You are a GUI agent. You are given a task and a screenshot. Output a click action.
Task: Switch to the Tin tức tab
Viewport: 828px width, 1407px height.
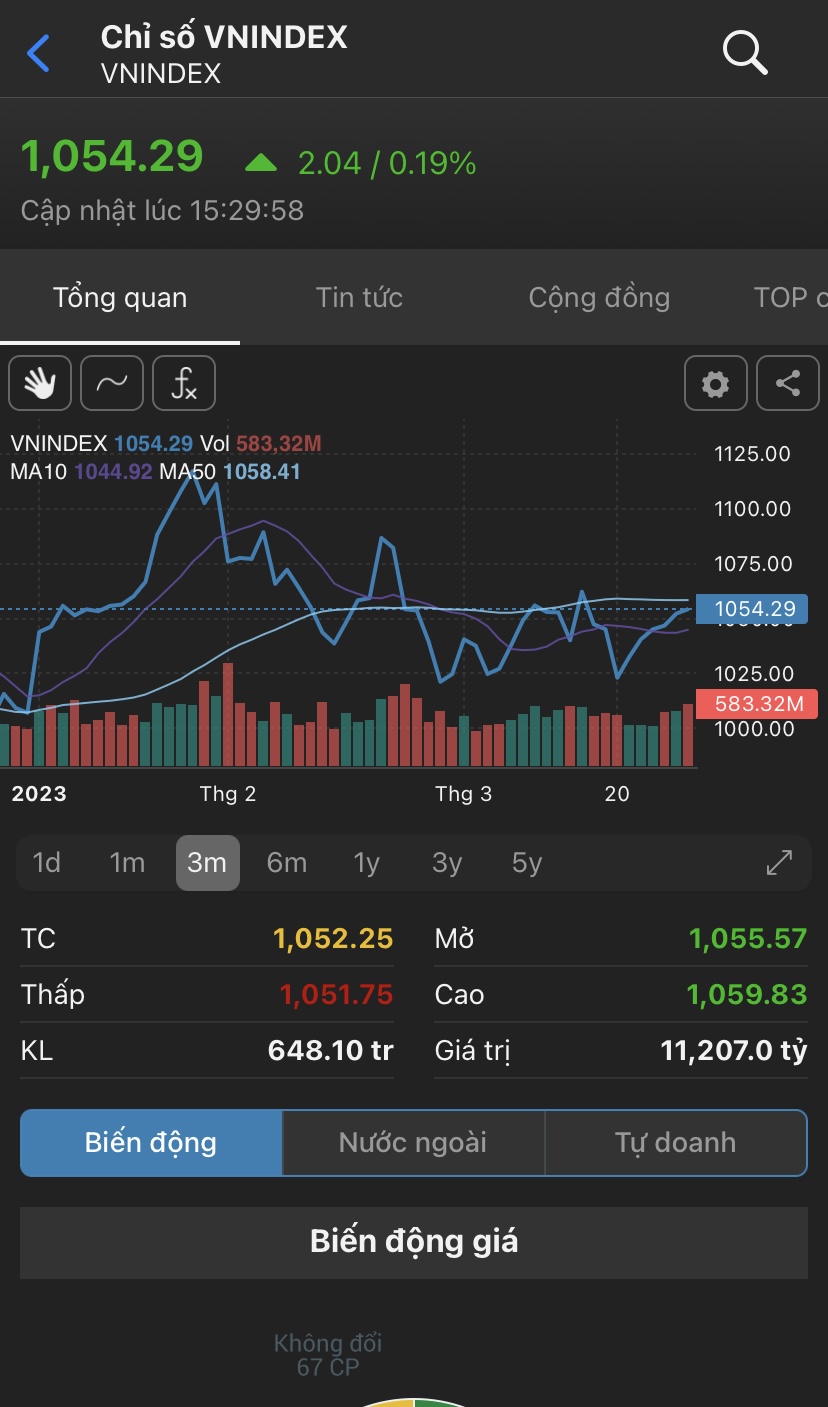pos(359,297)
